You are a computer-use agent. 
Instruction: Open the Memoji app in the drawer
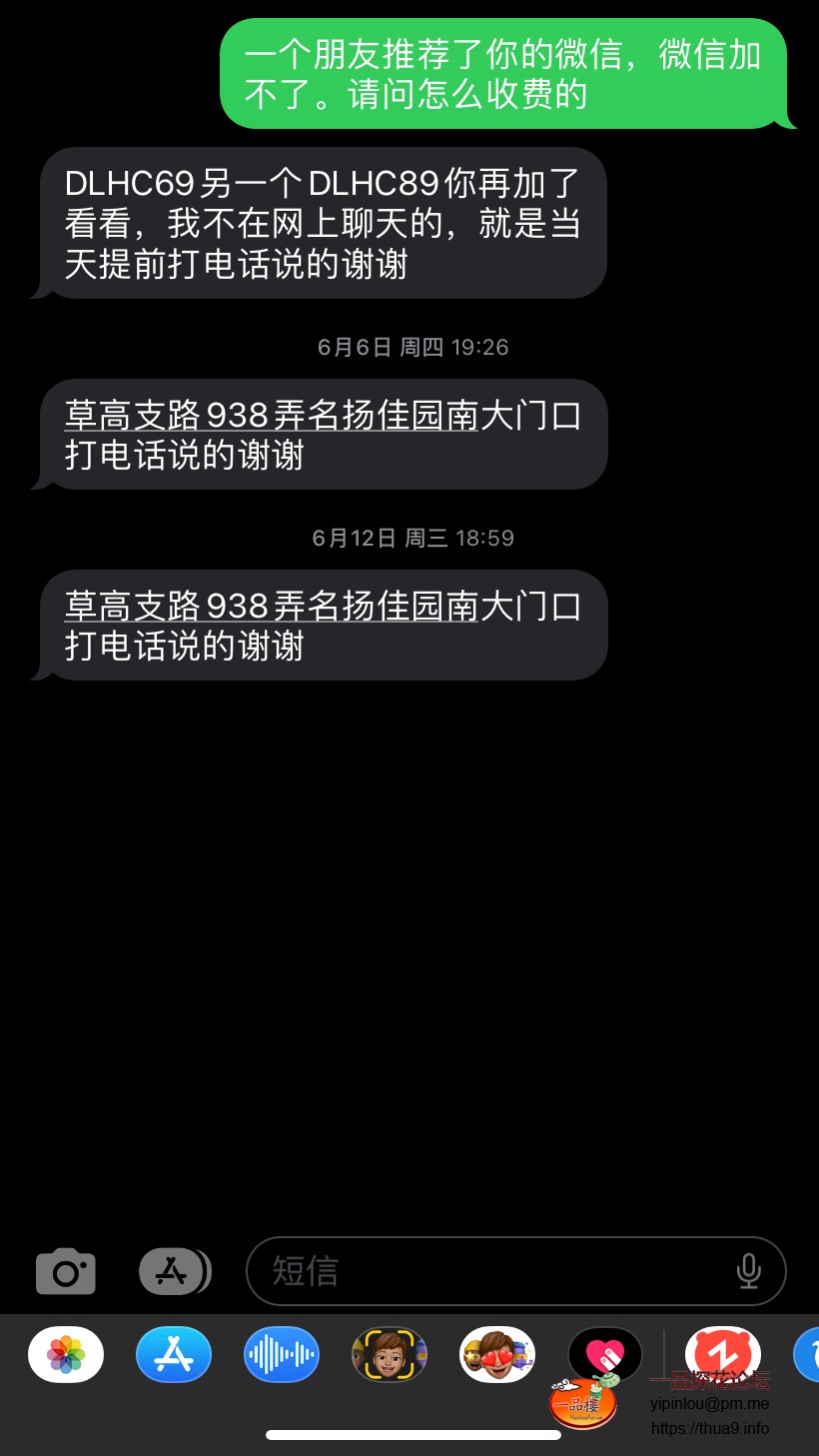click(390, 1354)
